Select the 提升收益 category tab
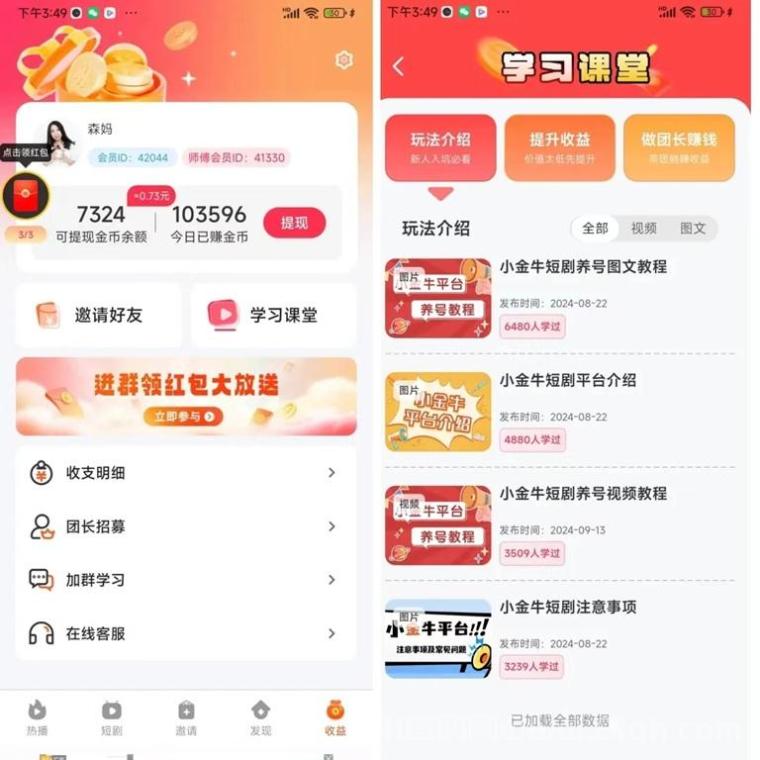Screen dimensions: 760x760 [559, 147]
